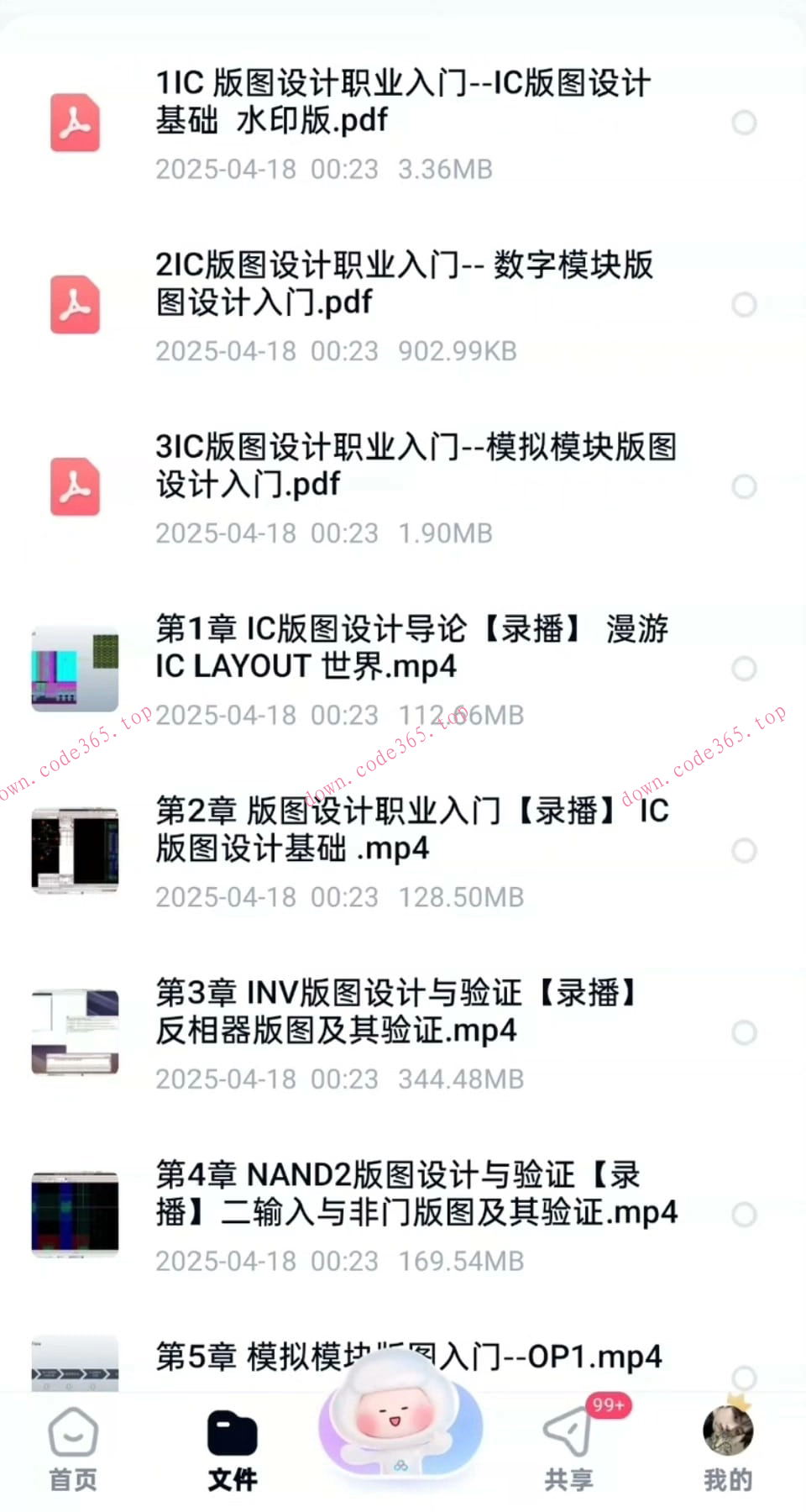806x1512 pixels.
Task: Select the circle next to 第2章 video
Action: tap(744, 850)
